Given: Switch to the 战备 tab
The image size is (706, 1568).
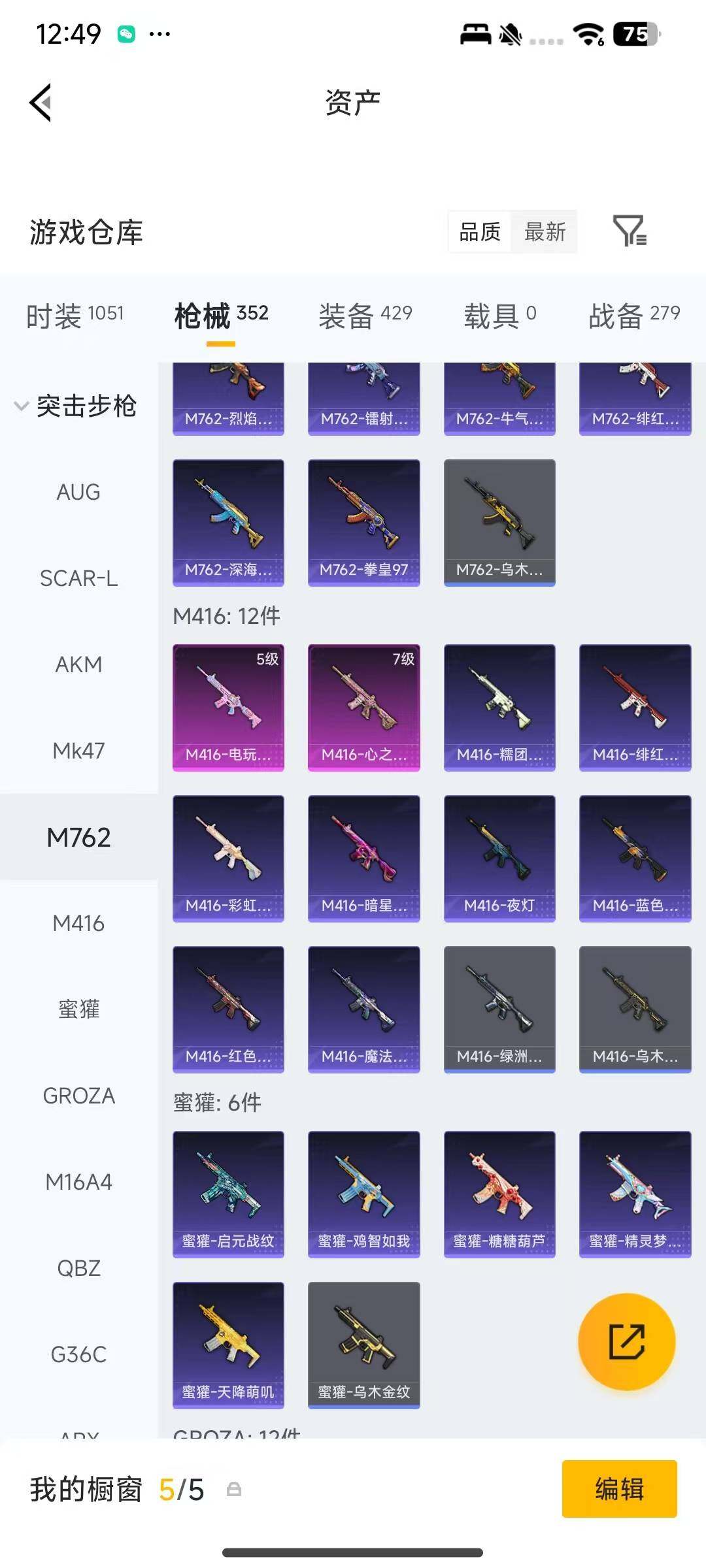Looking at the screenshot, I should point(634,316).
